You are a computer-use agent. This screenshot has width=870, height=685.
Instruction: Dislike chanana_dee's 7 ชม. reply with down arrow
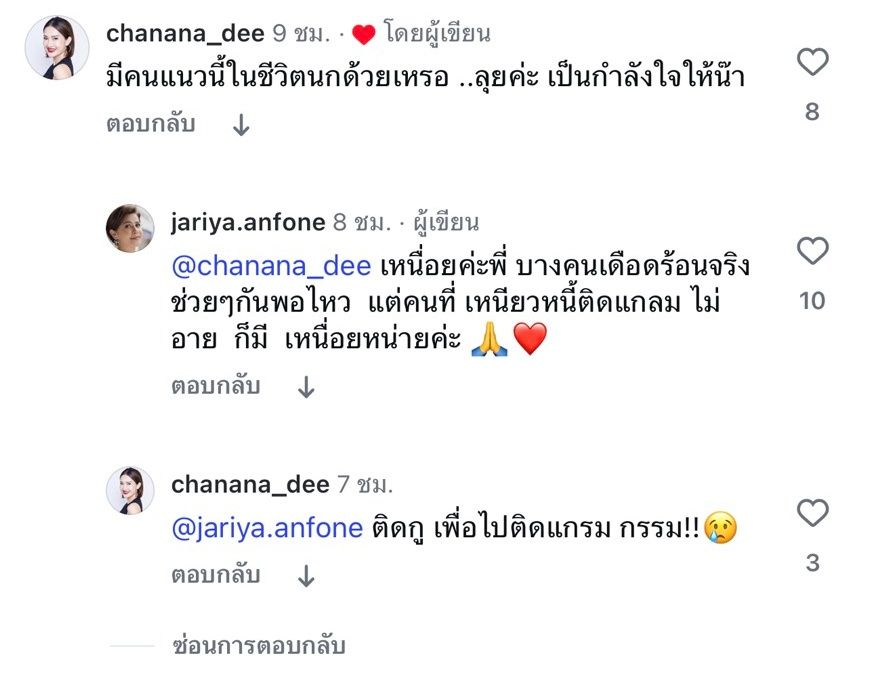[x=306, y=576]
